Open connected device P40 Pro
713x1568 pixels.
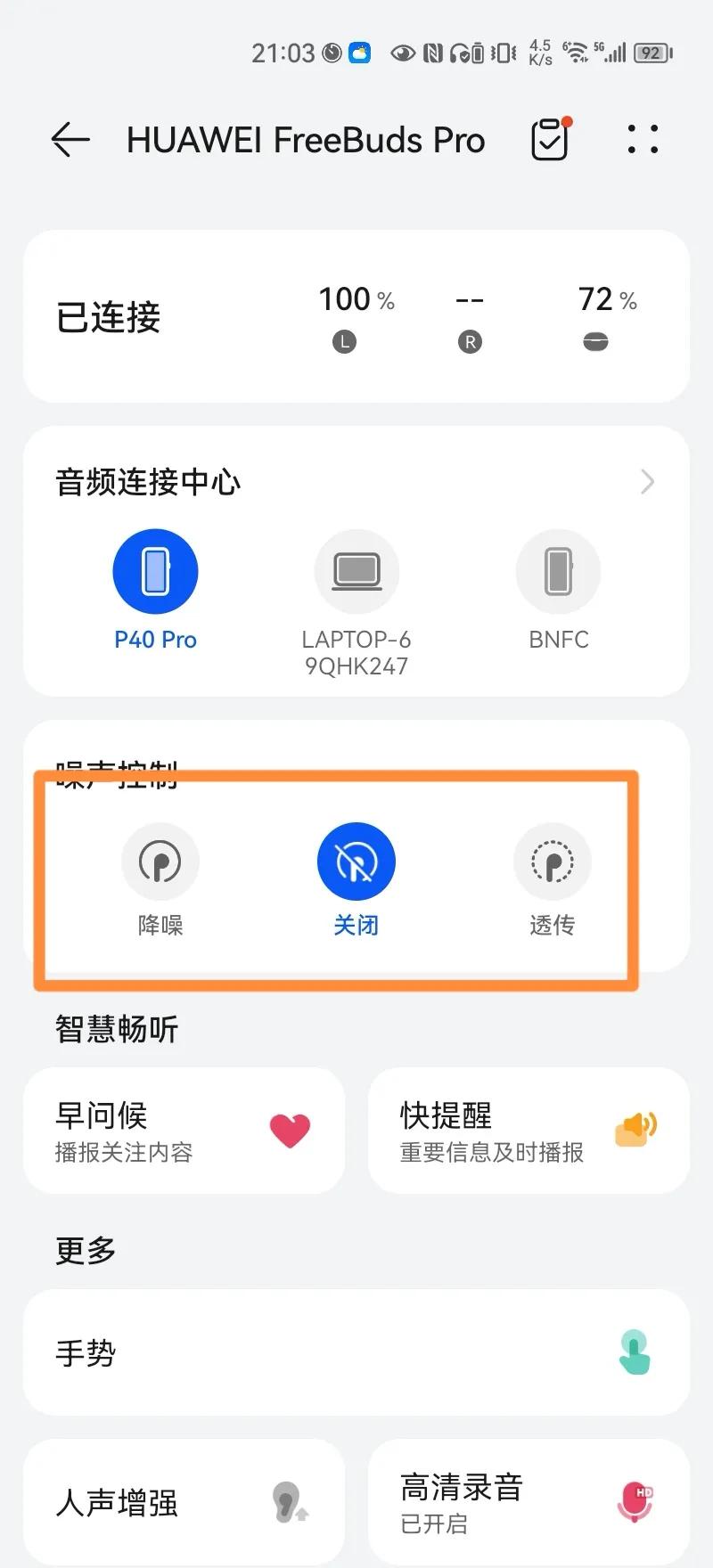[x=155, y=571]
